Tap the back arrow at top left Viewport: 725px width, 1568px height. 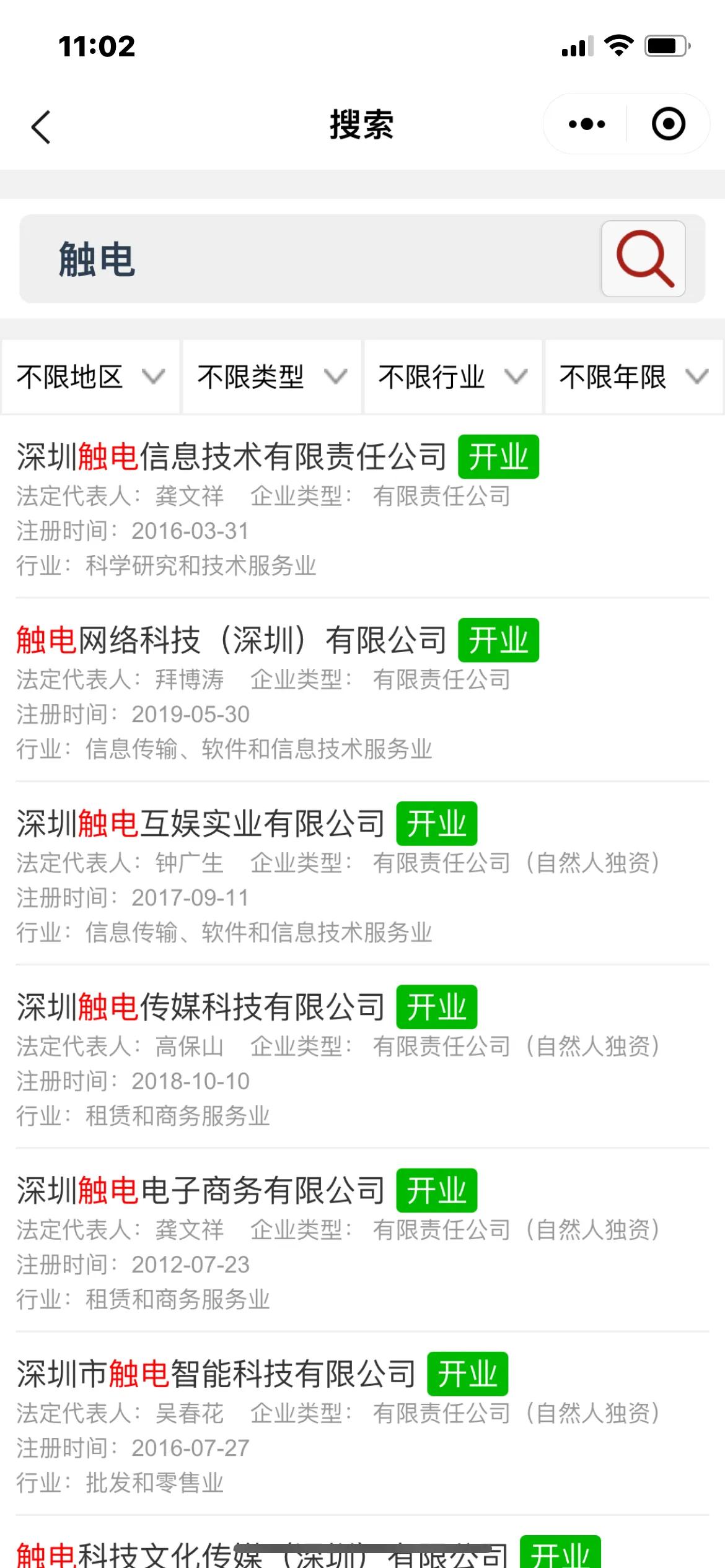pos(39,125)
